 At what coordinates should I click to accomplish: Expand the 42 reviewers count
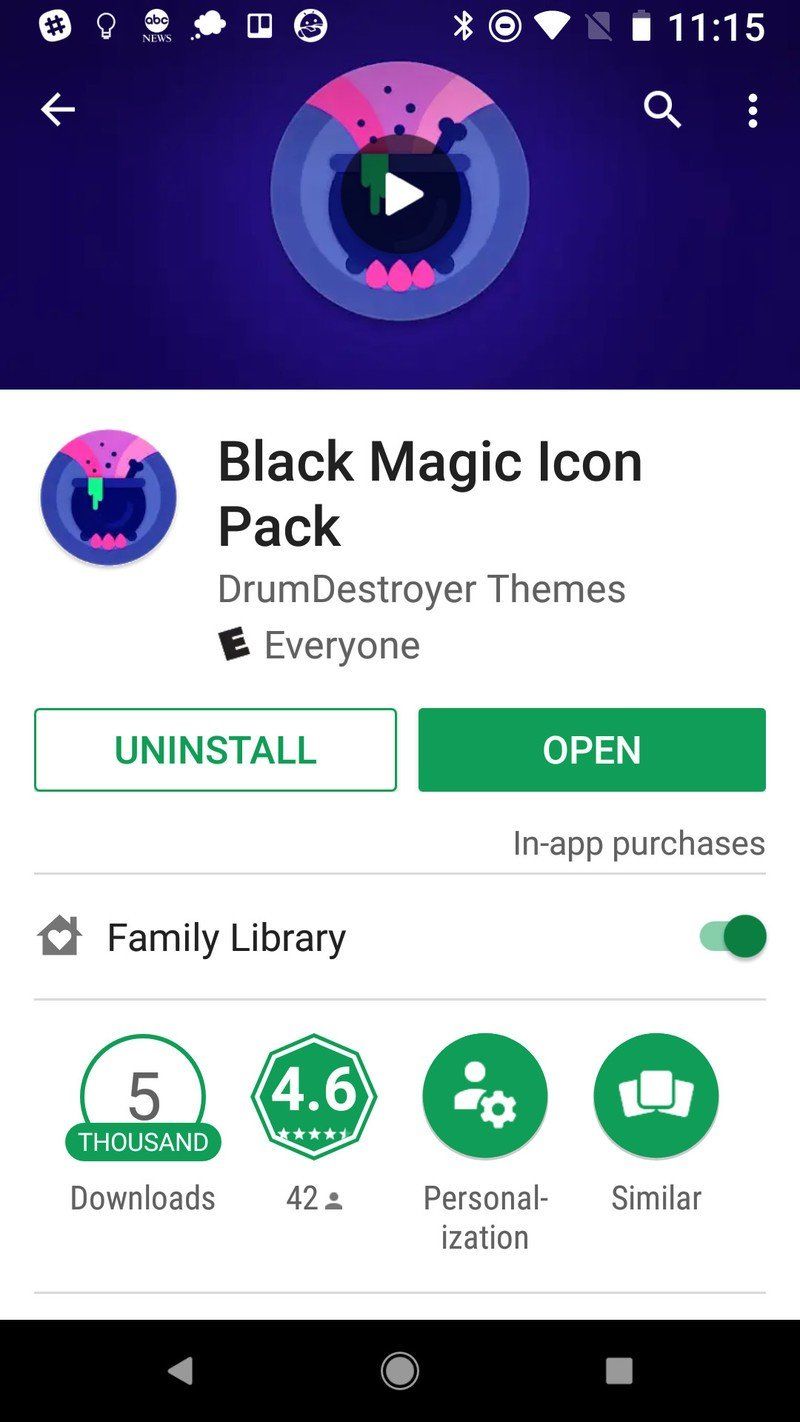[x=314, y=1198]
